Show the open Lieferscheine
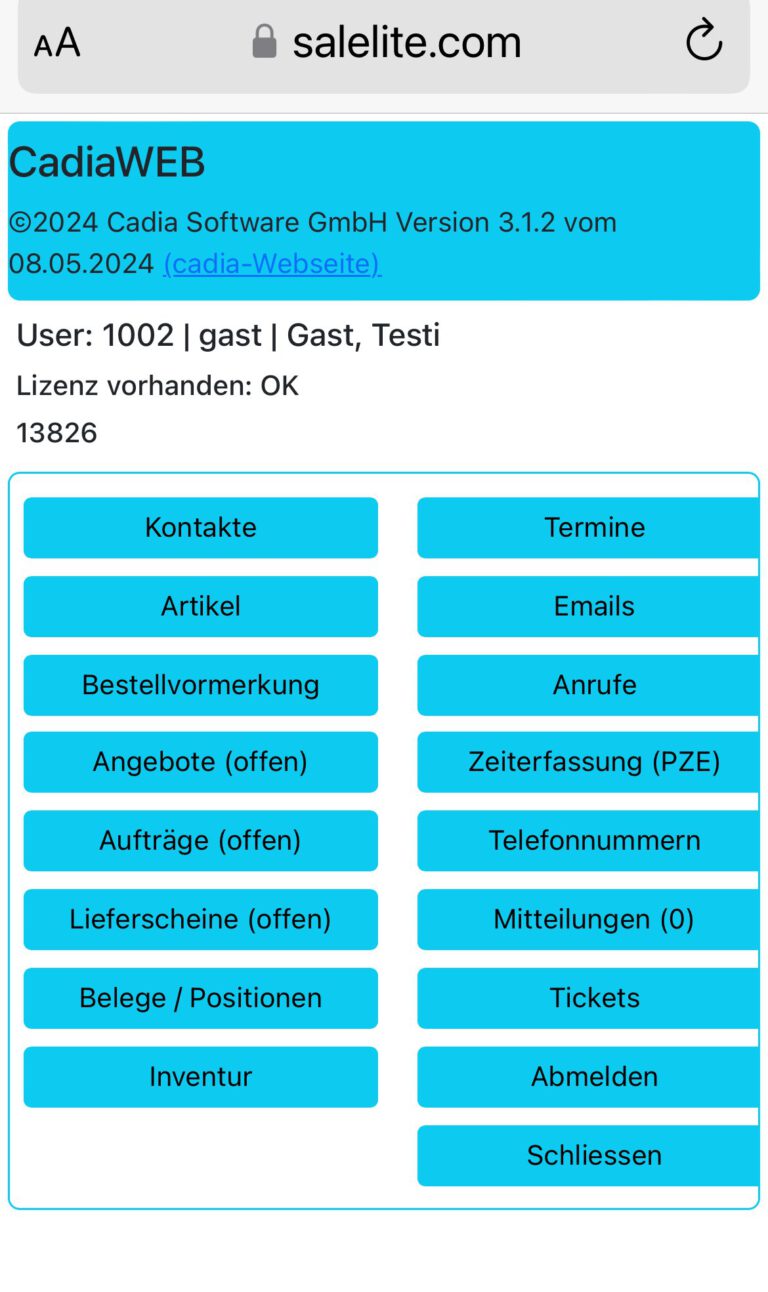The width and height of the screenshot is (768, 1292). (200, 919)
